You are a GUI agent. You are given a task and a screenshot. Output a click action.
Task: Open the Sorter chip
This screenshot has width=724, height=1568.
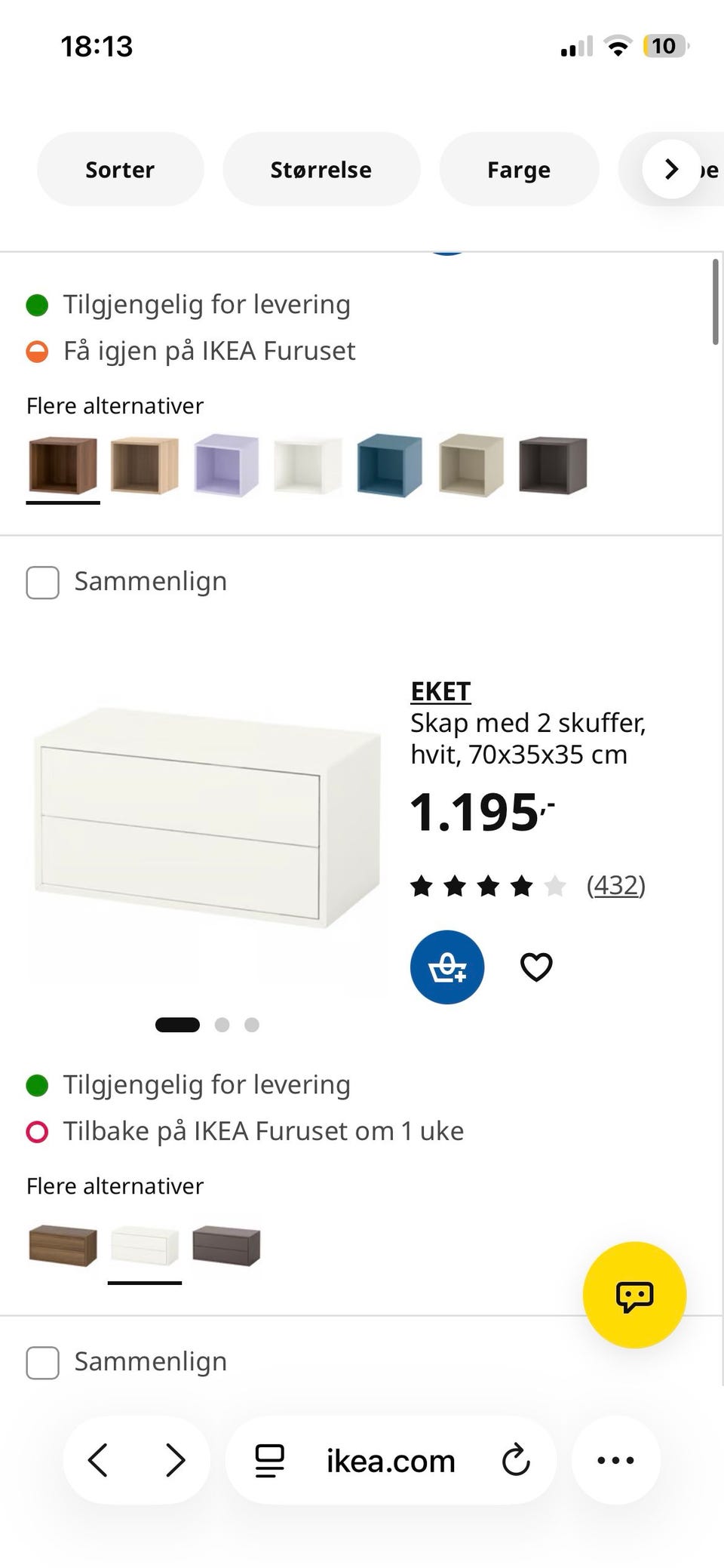[120, 169]
